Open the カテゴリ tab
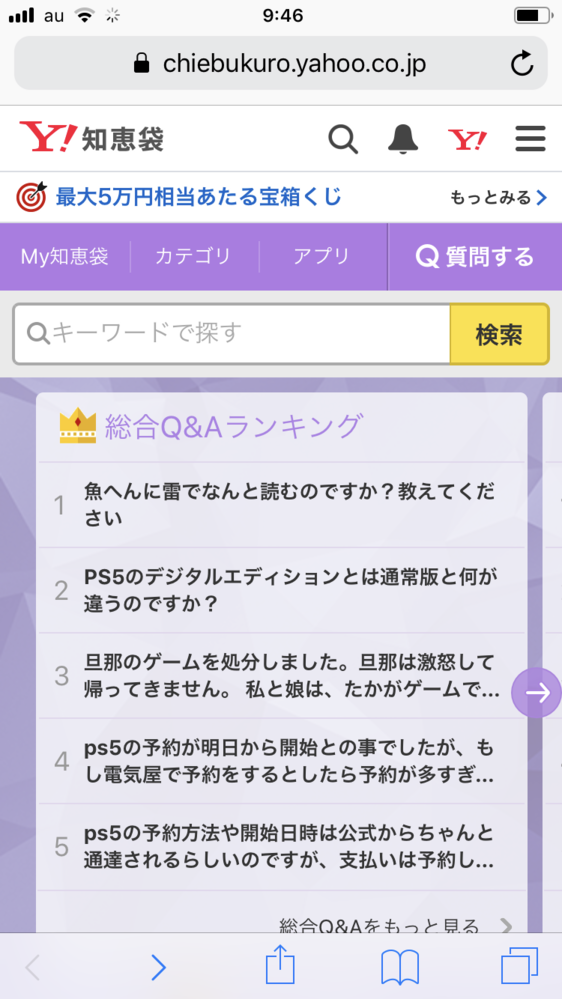562x999 pixels. pyautogui.click(x=194, y=257)
